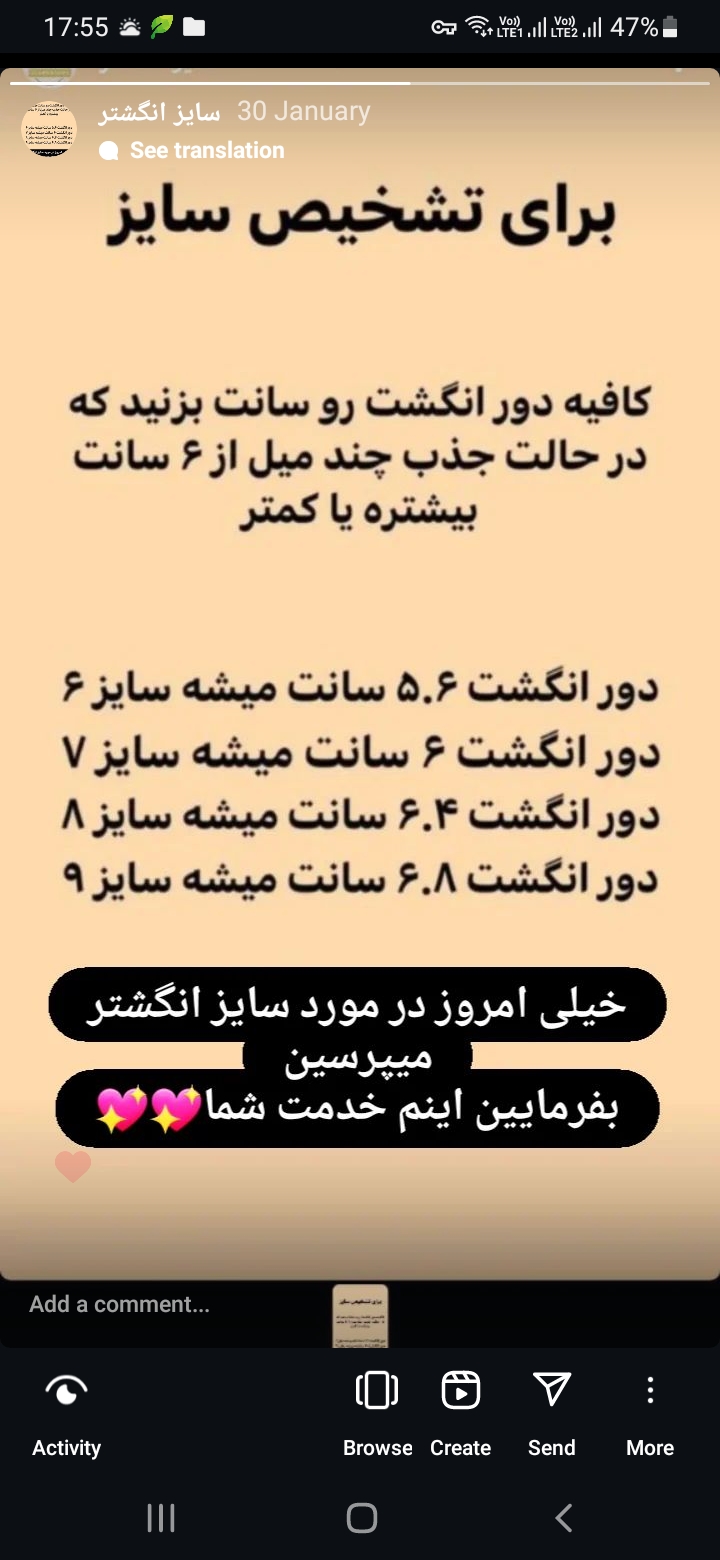Browse the highlight stories
Screen dimensions: 720x1560
(x=377, y=1412)
